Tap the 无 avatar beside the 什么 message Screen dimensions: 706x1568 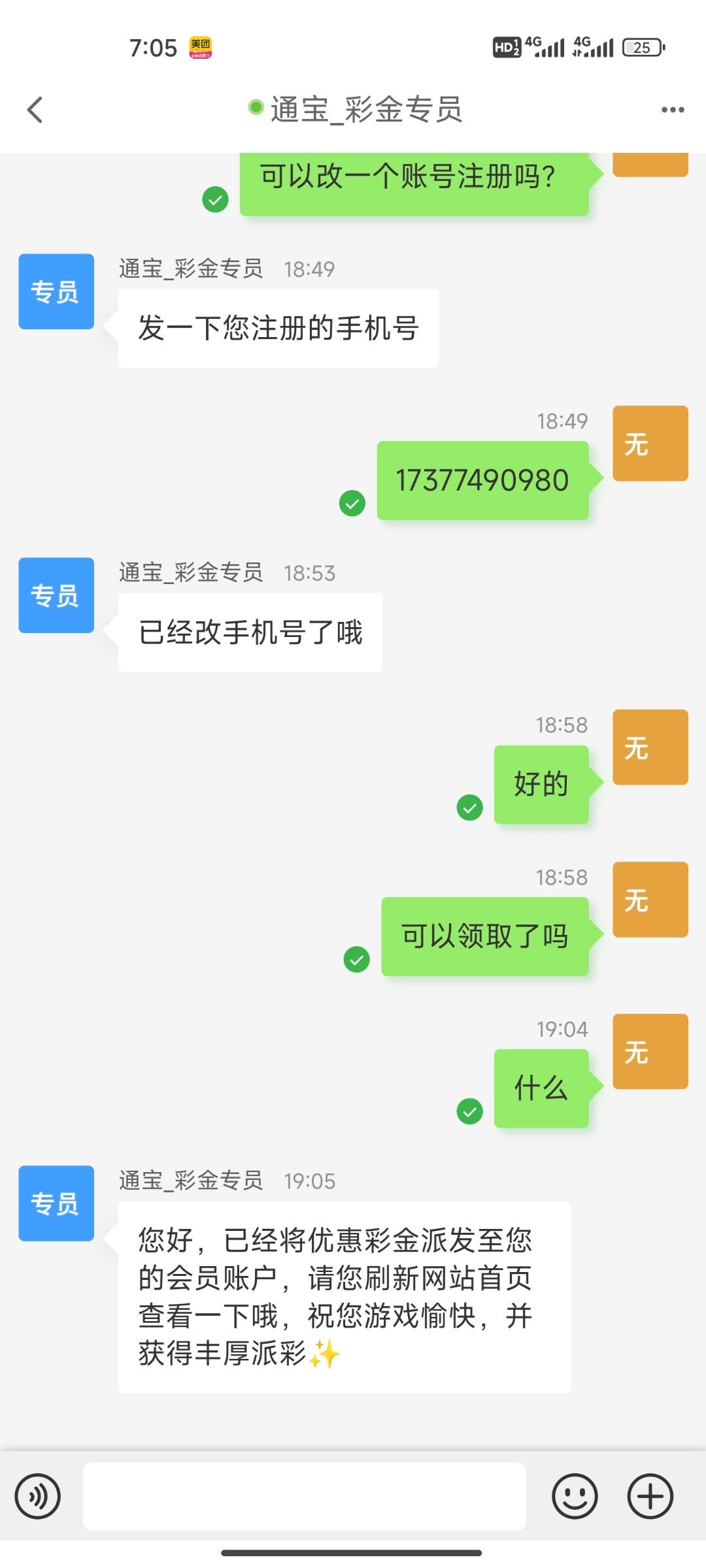coord(650,1051)
